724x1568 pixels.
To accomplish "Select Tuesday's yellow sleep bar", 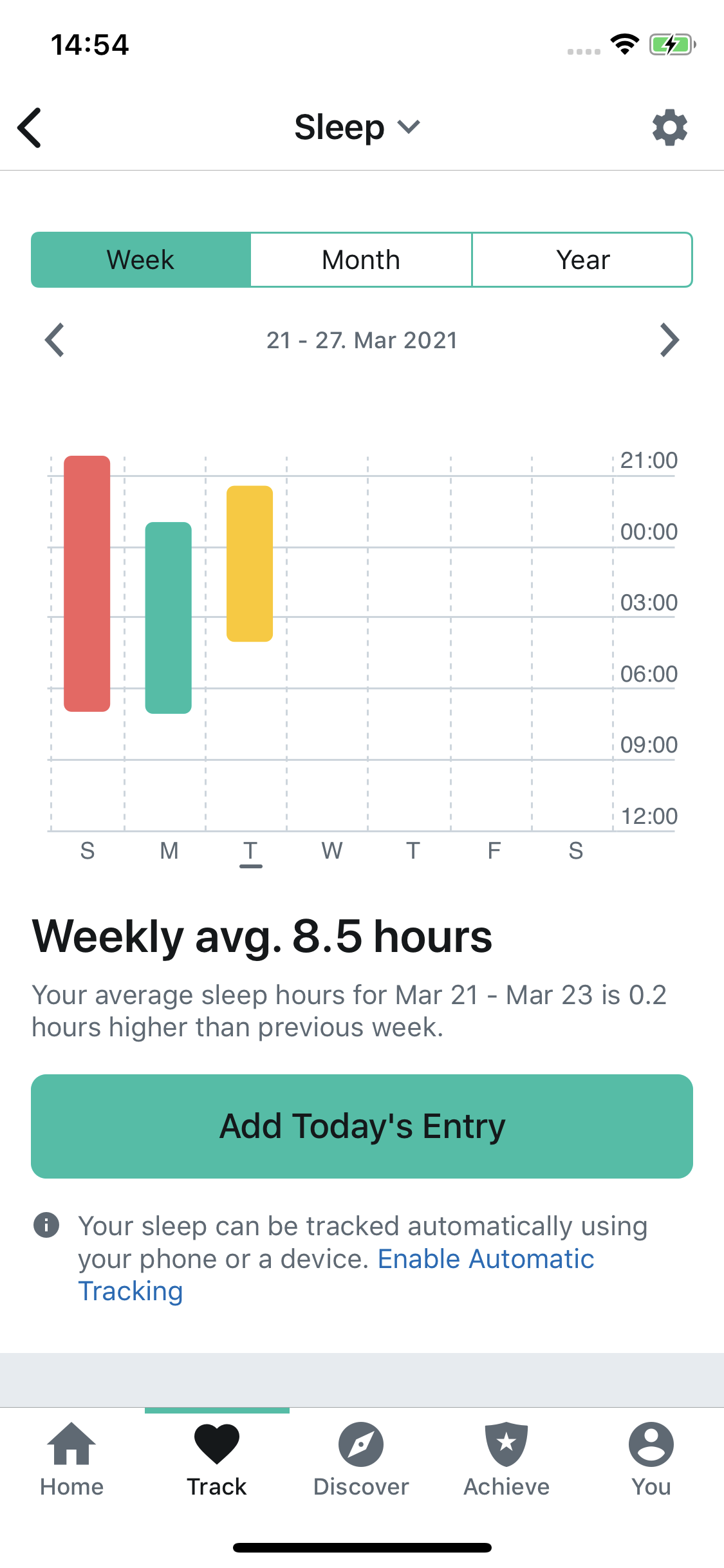I will point(250,564).
